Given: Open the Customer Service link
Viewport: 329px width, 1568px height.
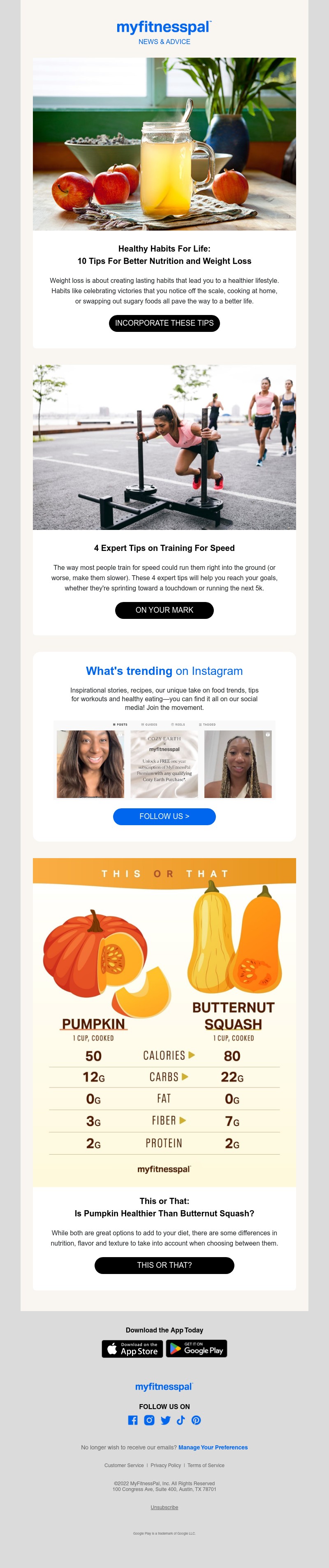Looking at the screenshot, I should (x=124, y=1465).
